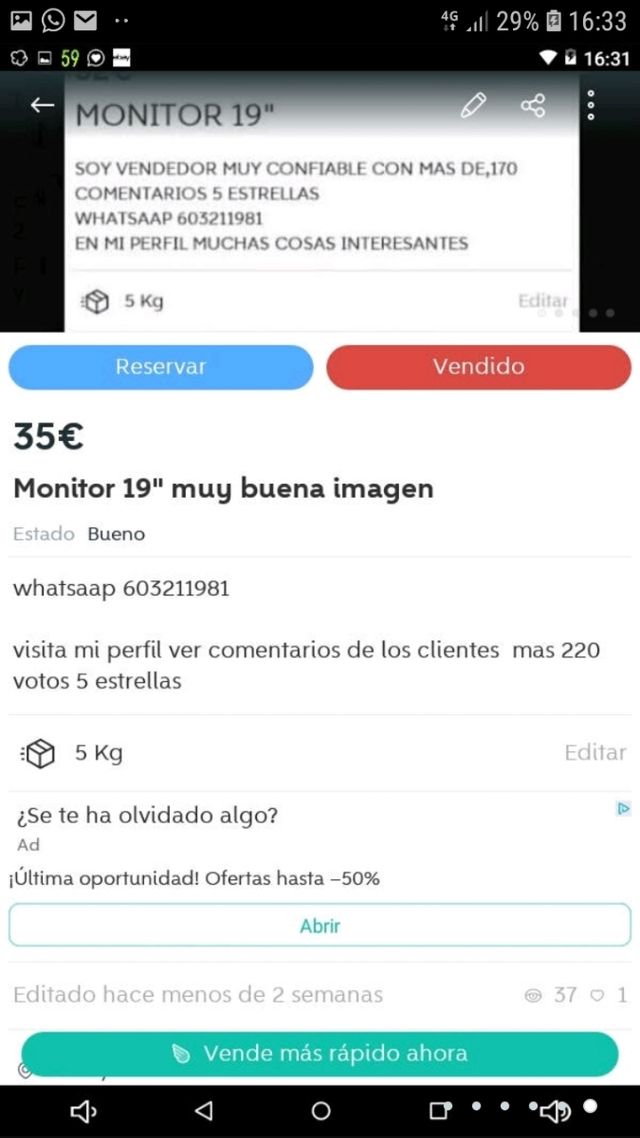Image resolution: width=640 pixels, height=1138 pixels.
Task: Open the ad info icon
Action: (x=623, y=808)
